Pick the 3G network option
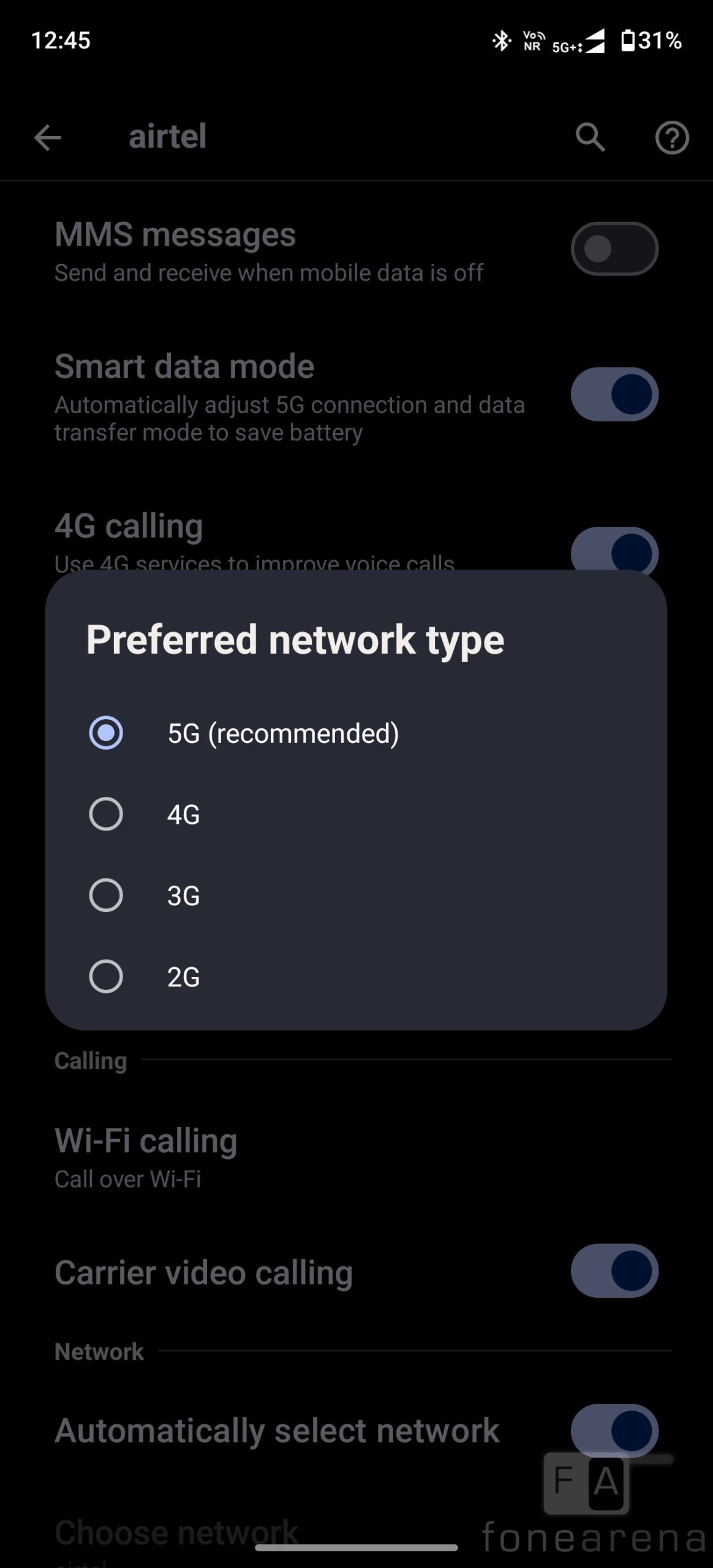This screenshot has width=713, height=1568. (106, 895)
